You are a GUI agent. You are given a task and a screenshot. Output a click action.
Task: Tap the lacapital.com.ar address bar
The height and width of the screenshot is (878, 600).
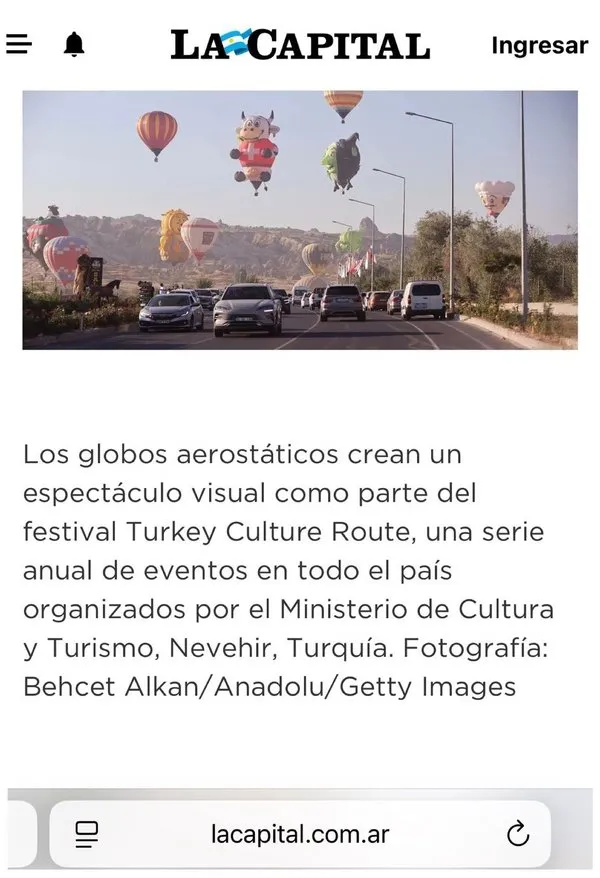[300, 834]
